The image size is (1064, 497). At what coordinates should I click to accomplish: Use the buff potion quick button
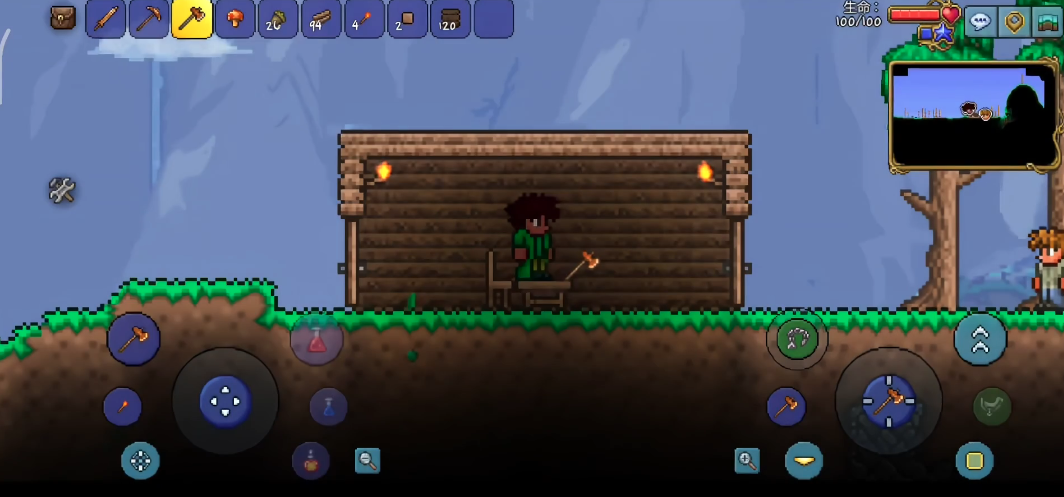click(x=311, y=461)
